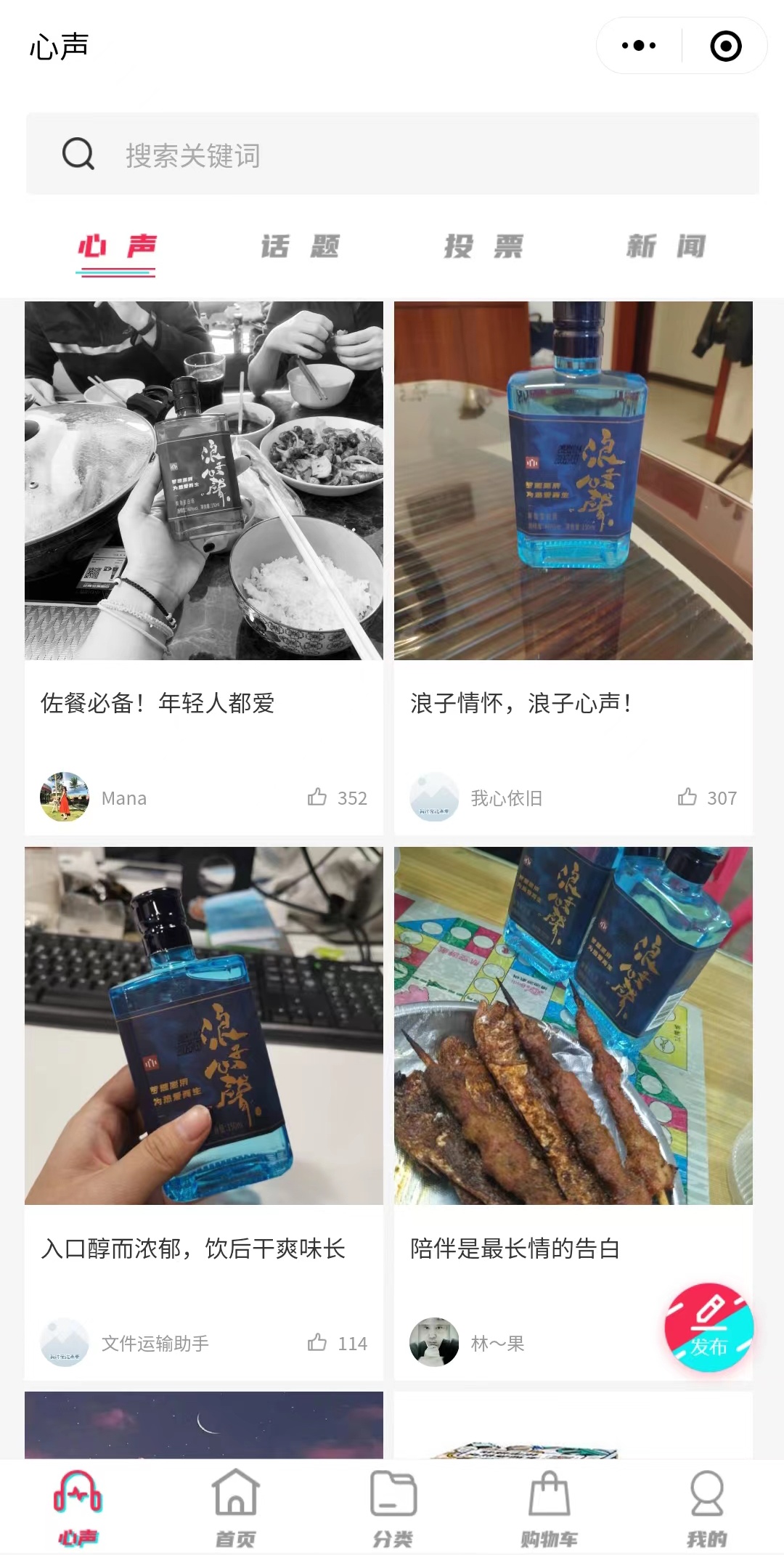The height and width of the screenshot is (1555, 784).
Task: Like 文件运输助手's post with 114 likes
Action: [317, 1342]
